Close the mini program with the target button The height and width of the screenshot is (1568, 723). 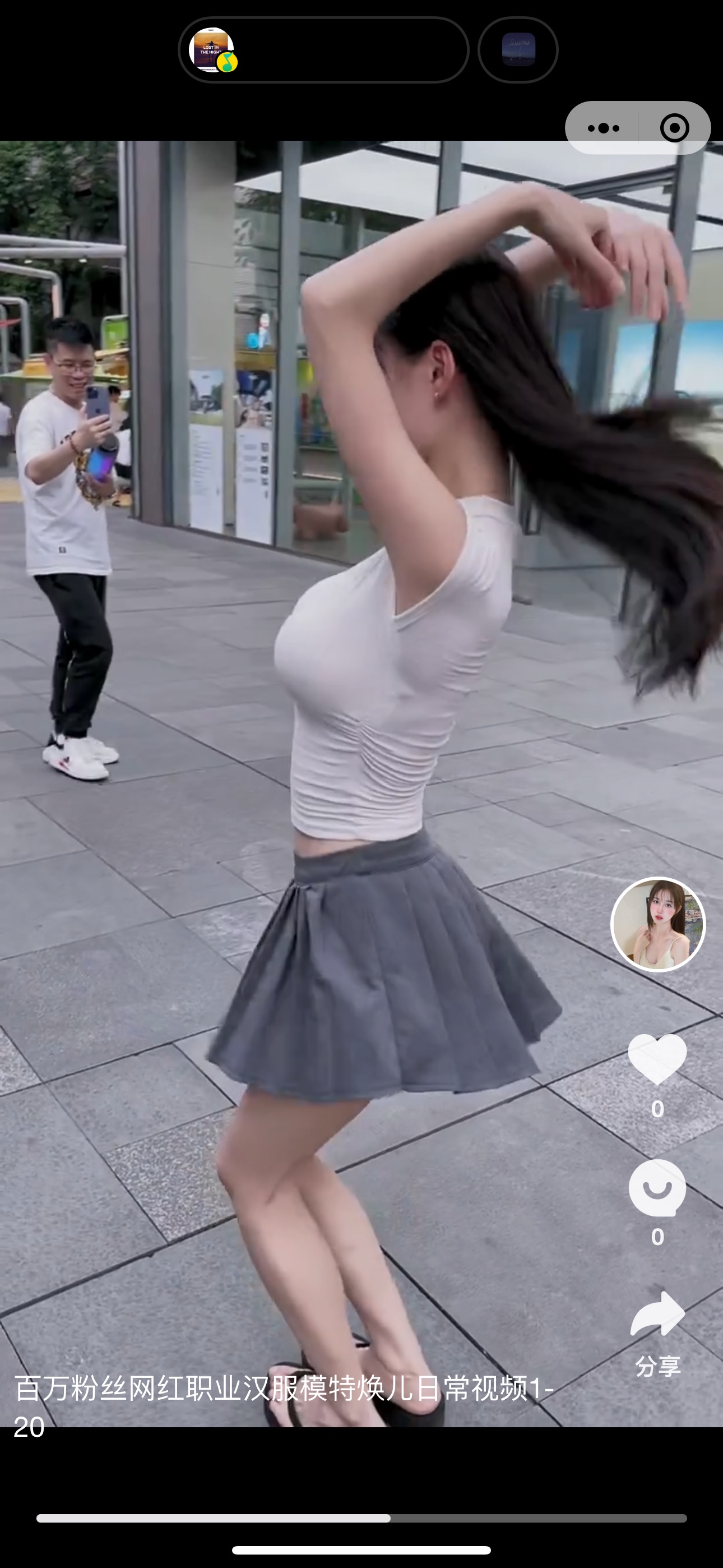point(674,128)
